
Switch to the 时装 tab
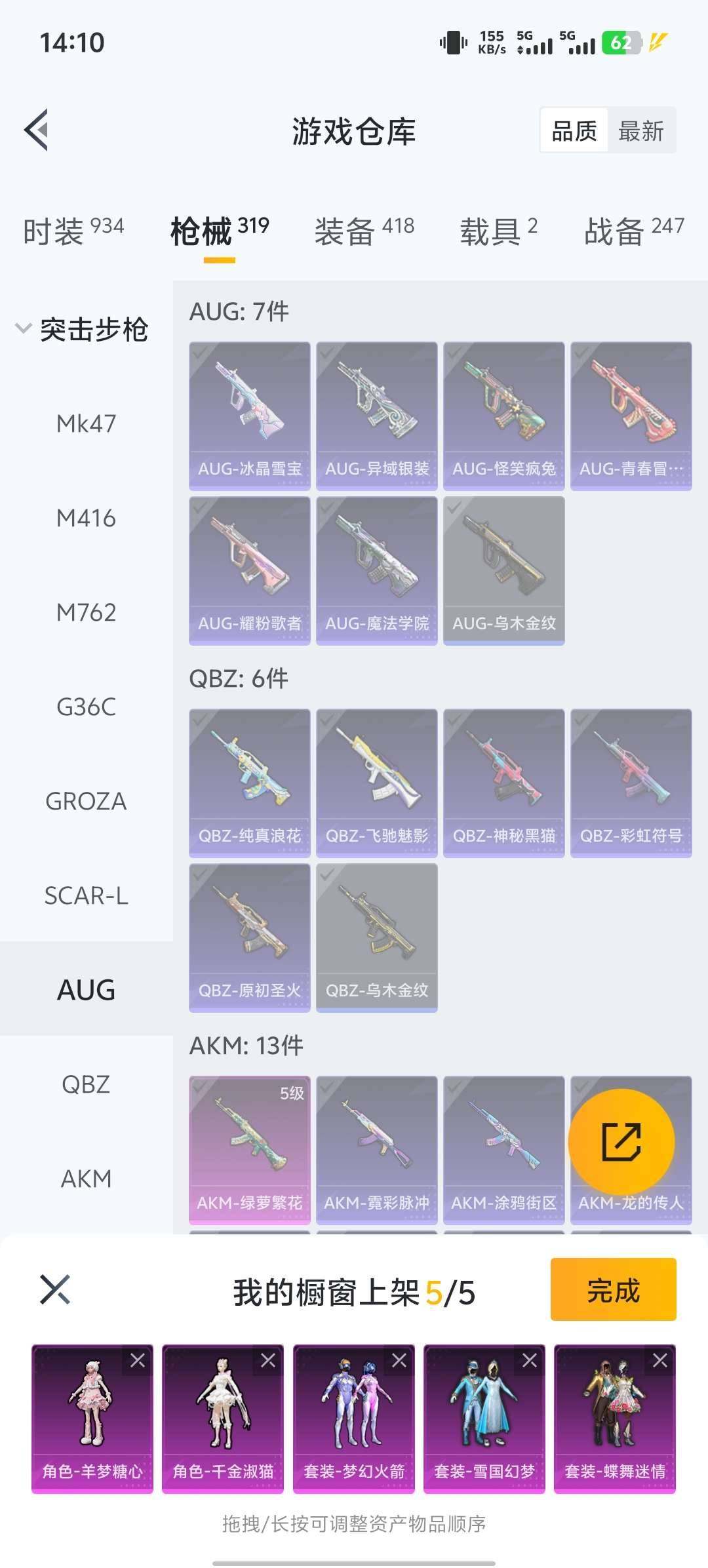point(73,231)
